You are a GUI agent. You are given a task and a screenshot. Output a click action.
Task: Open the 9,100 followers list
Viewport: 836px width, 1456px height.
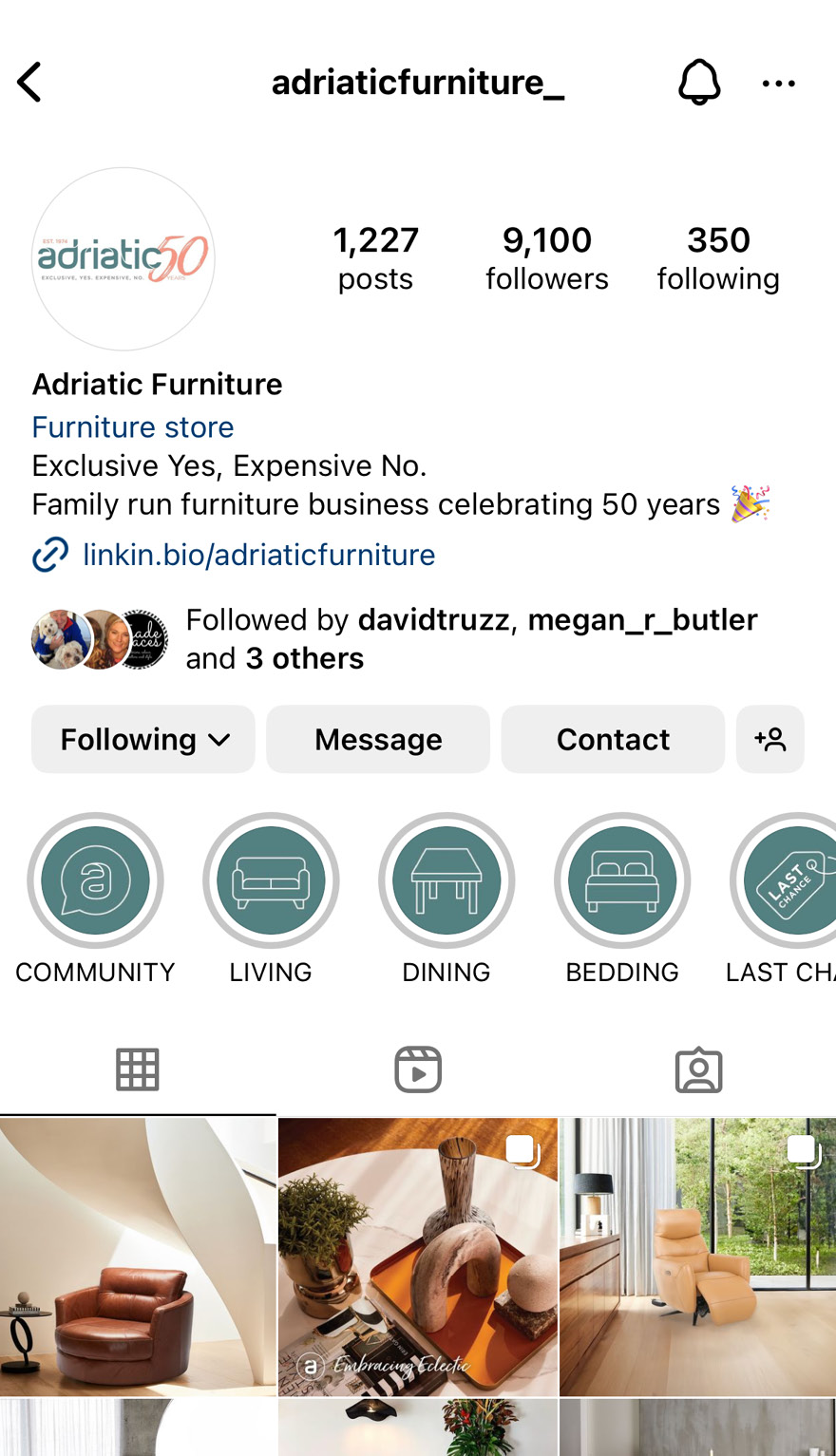tap(546, 257)
